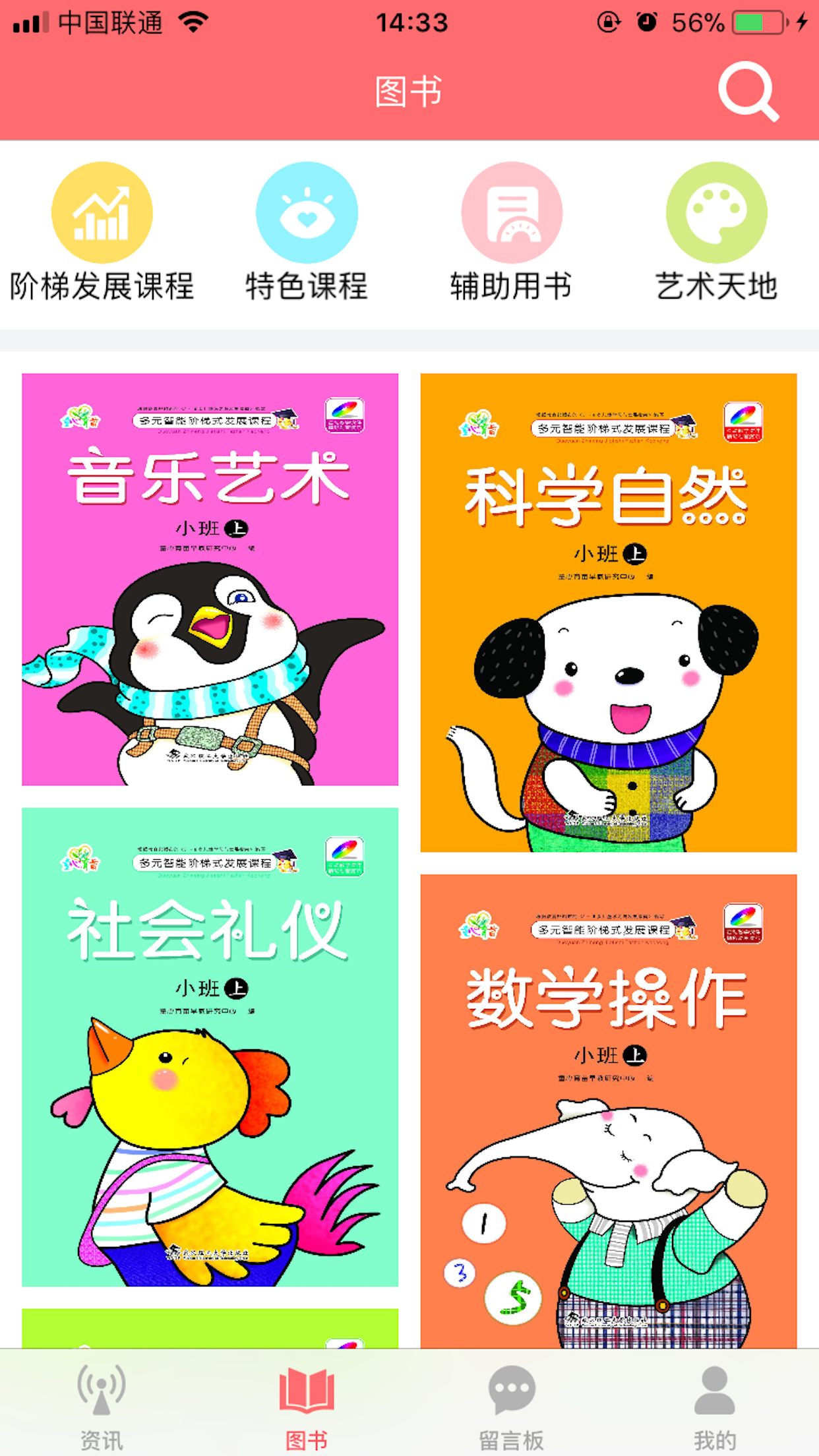Go to 艺术天地 category
The width and height of the screenshot is (819, 1456).
pyautogui.click(x=716, y=231)
